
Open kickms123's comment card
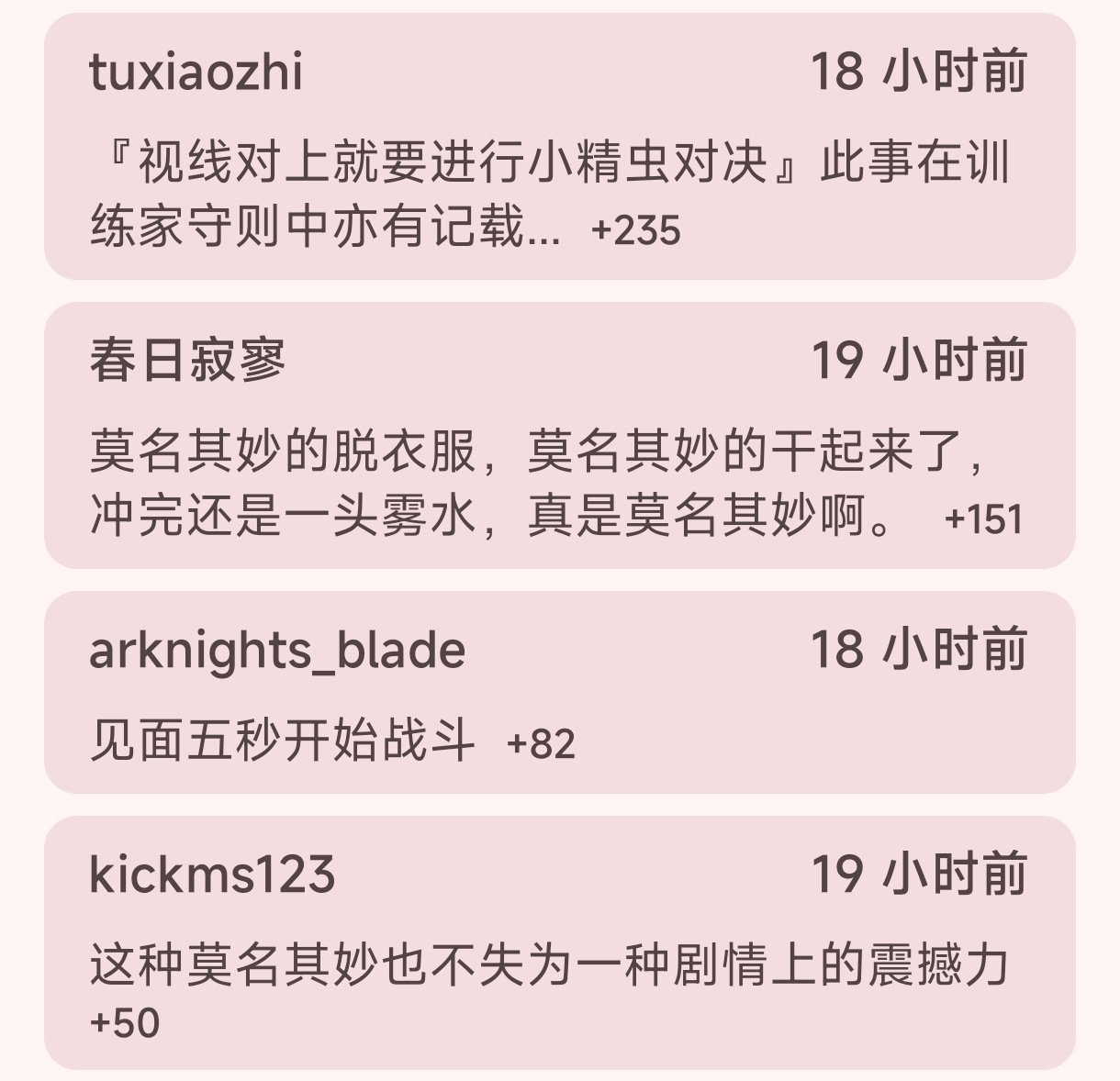[559, 943]
